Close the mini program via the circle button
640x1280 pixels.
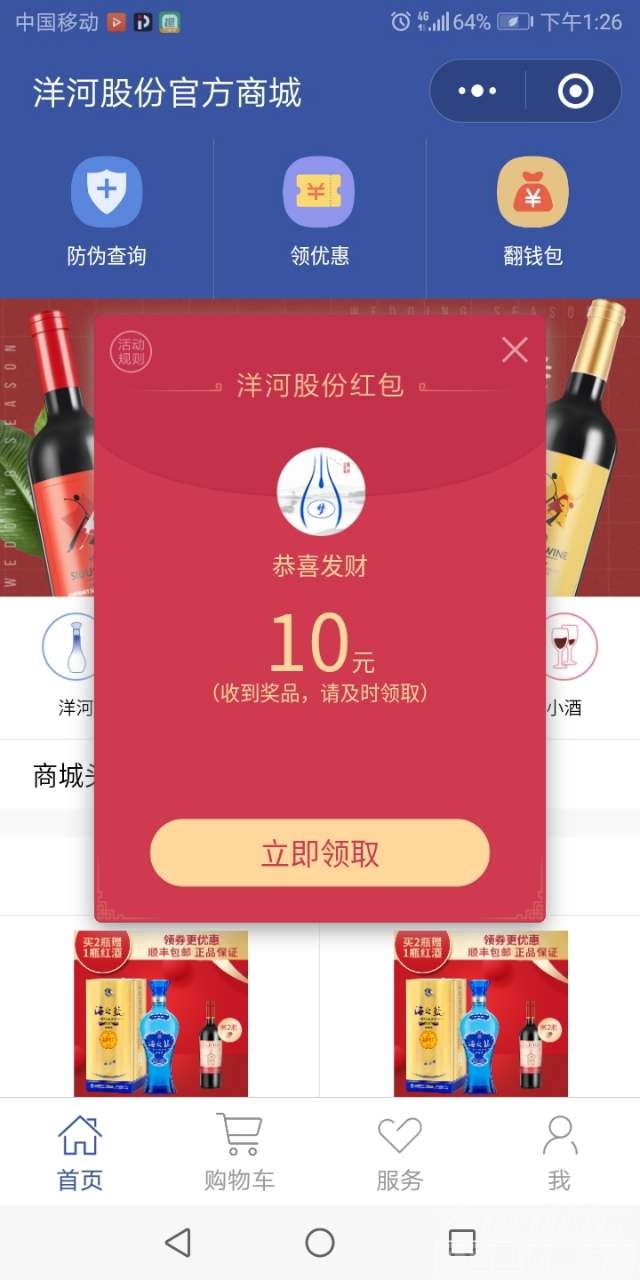click(x=575, y=92)
